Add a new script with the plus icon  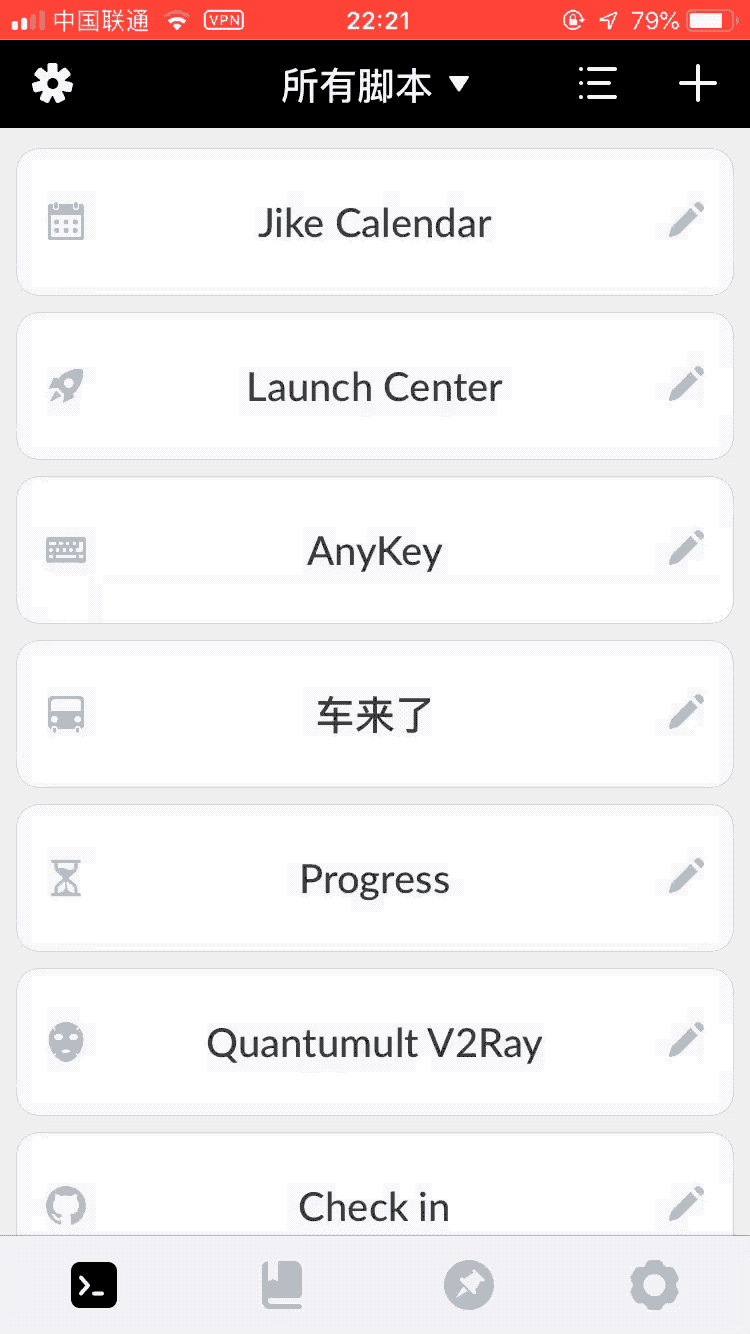697,84
